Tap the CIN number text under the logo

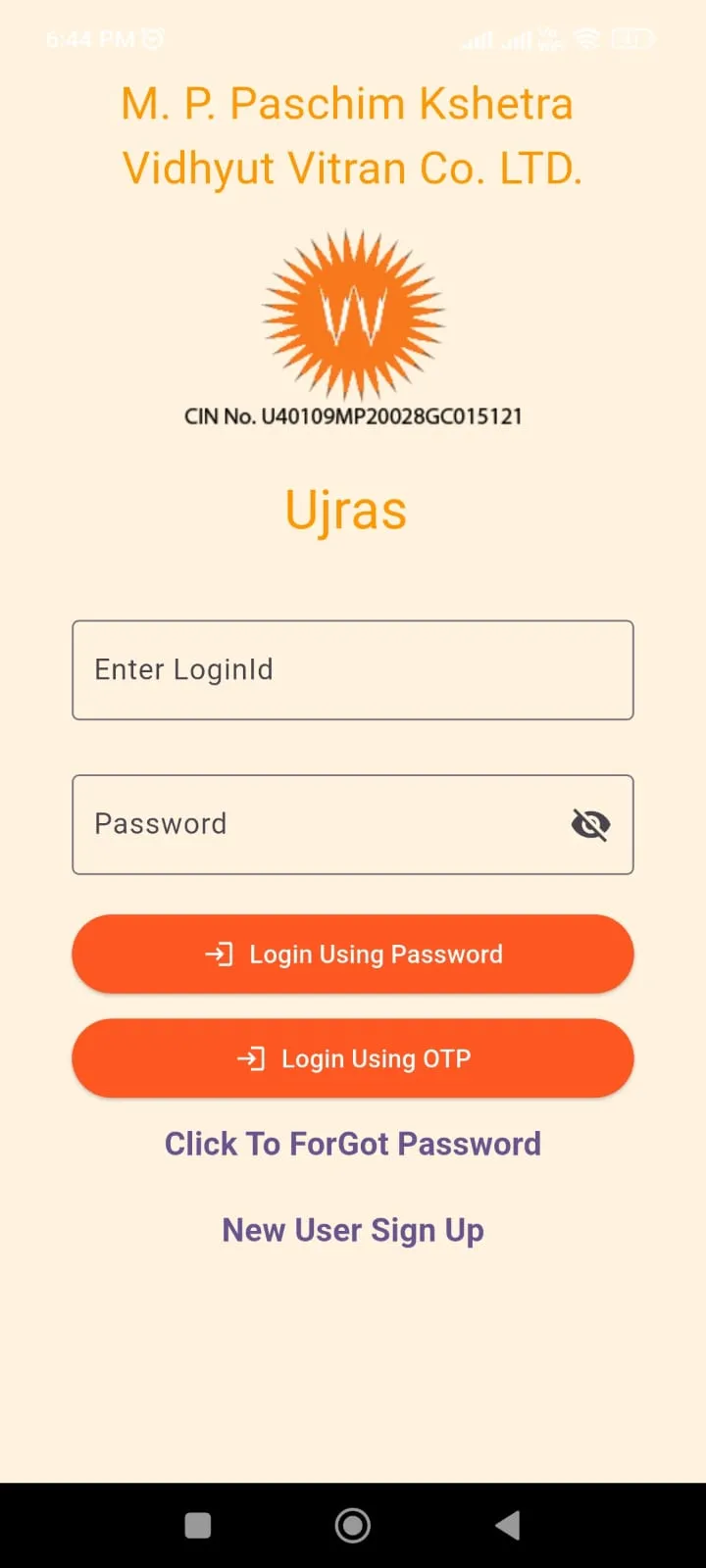coord(355,416)
